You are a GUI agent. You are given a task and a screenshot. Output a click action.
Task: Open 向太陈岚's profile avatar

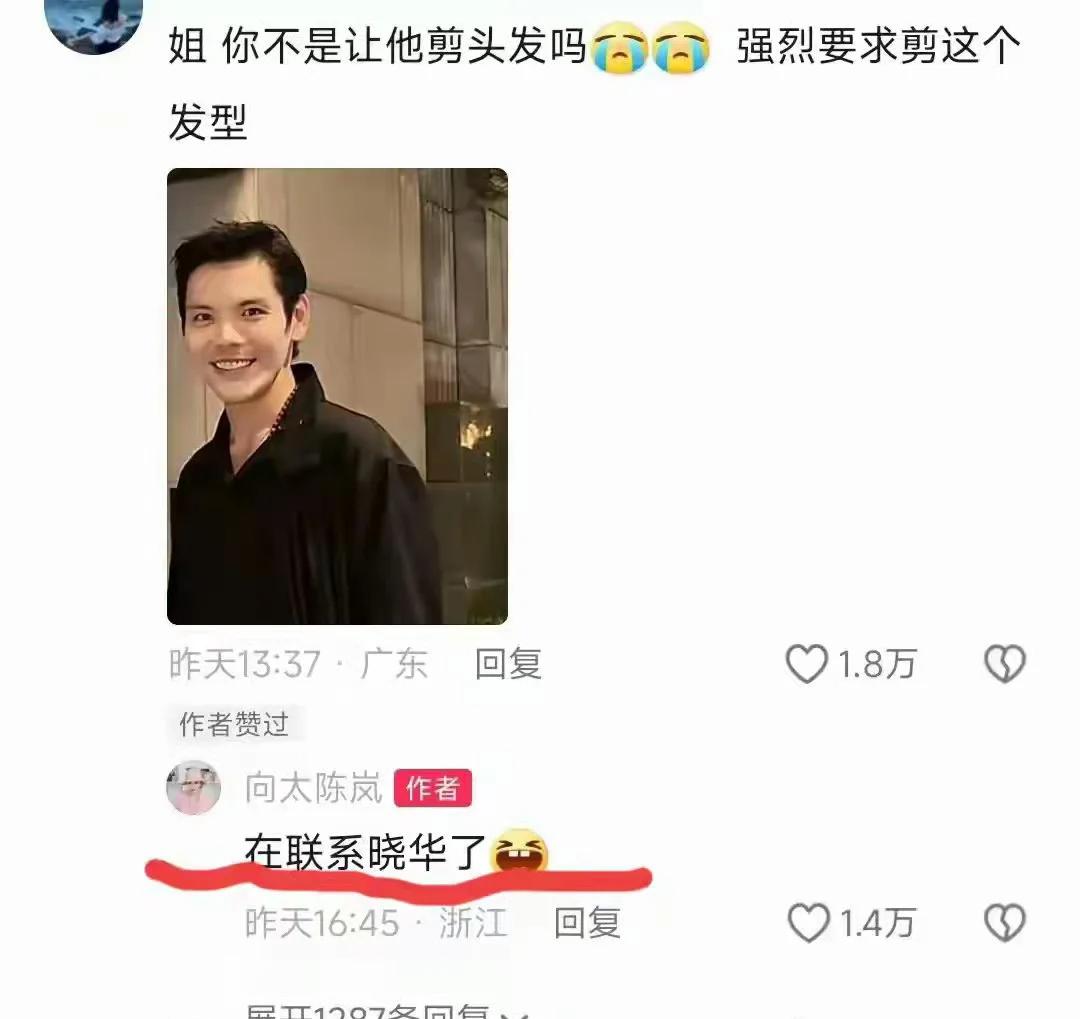tap(193, 788)
